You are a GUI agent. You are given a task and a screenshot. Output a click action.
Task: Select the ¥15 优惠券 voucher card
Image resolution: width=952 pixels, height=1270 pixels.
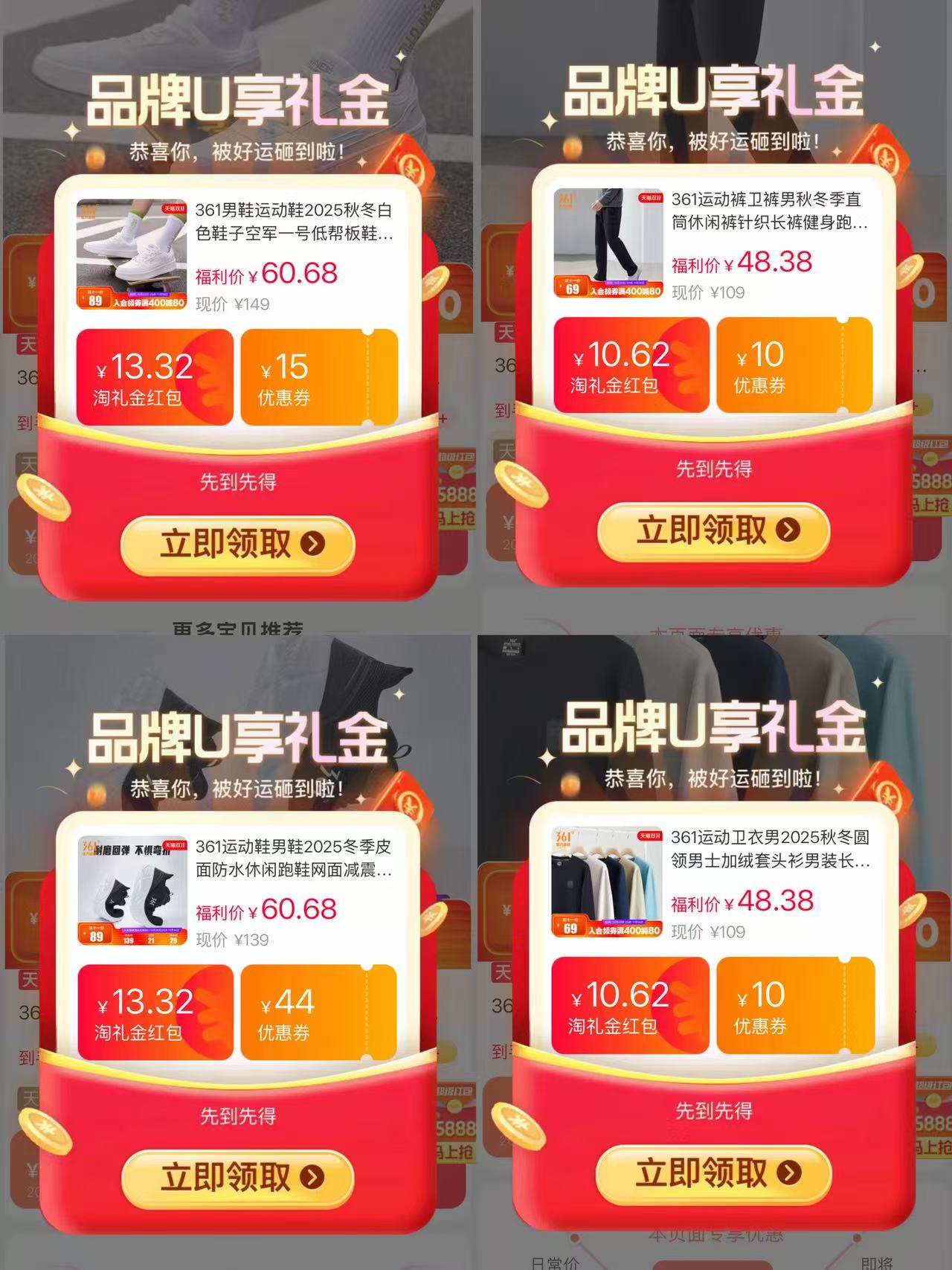point(321,374)
